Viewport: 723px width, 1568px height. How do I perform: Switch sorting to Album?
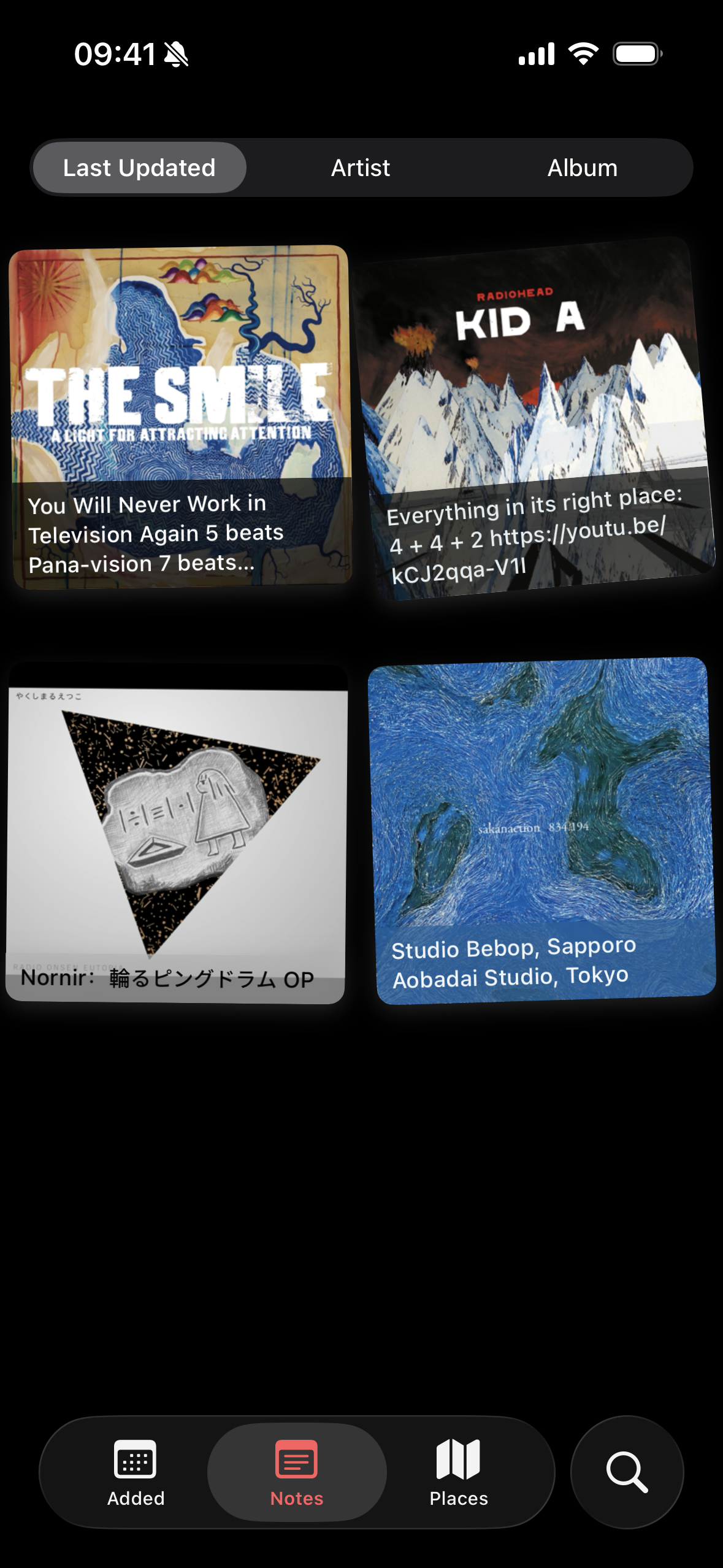(x=582, y=167)
